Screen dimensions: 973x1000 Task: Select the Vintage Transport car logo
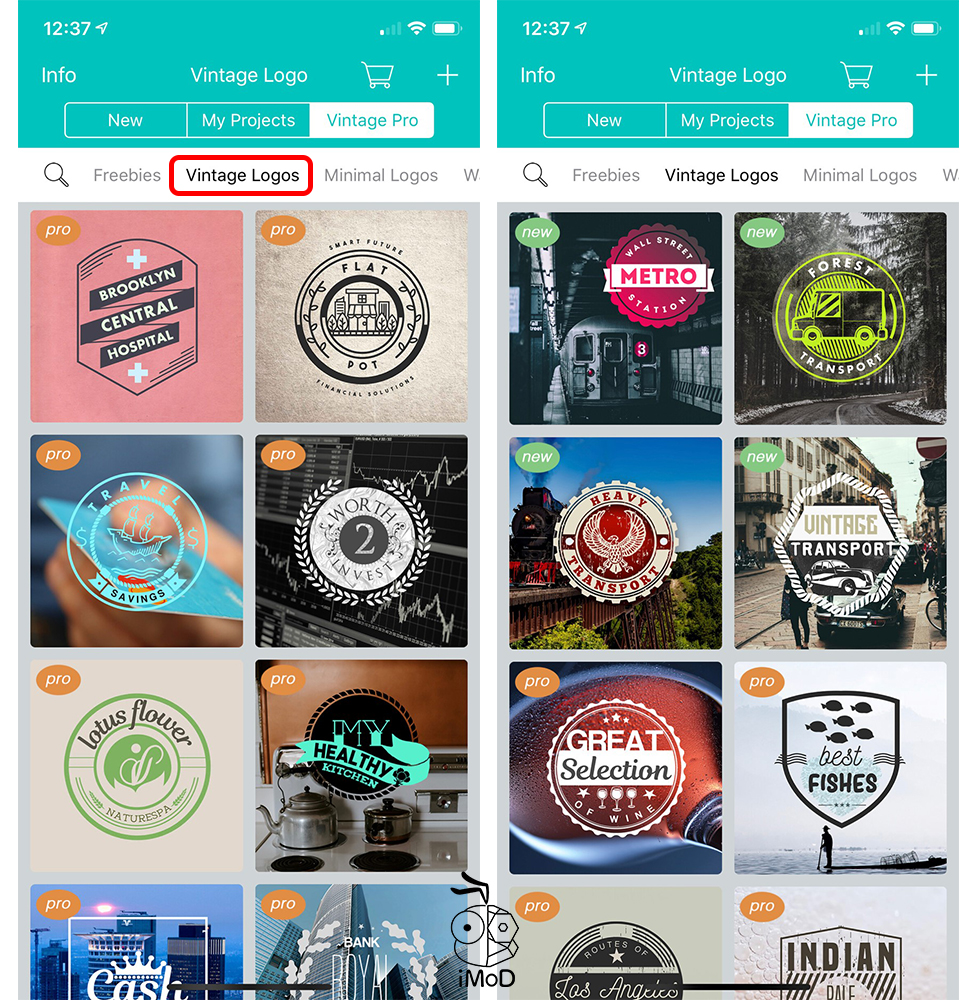point(840,543)
